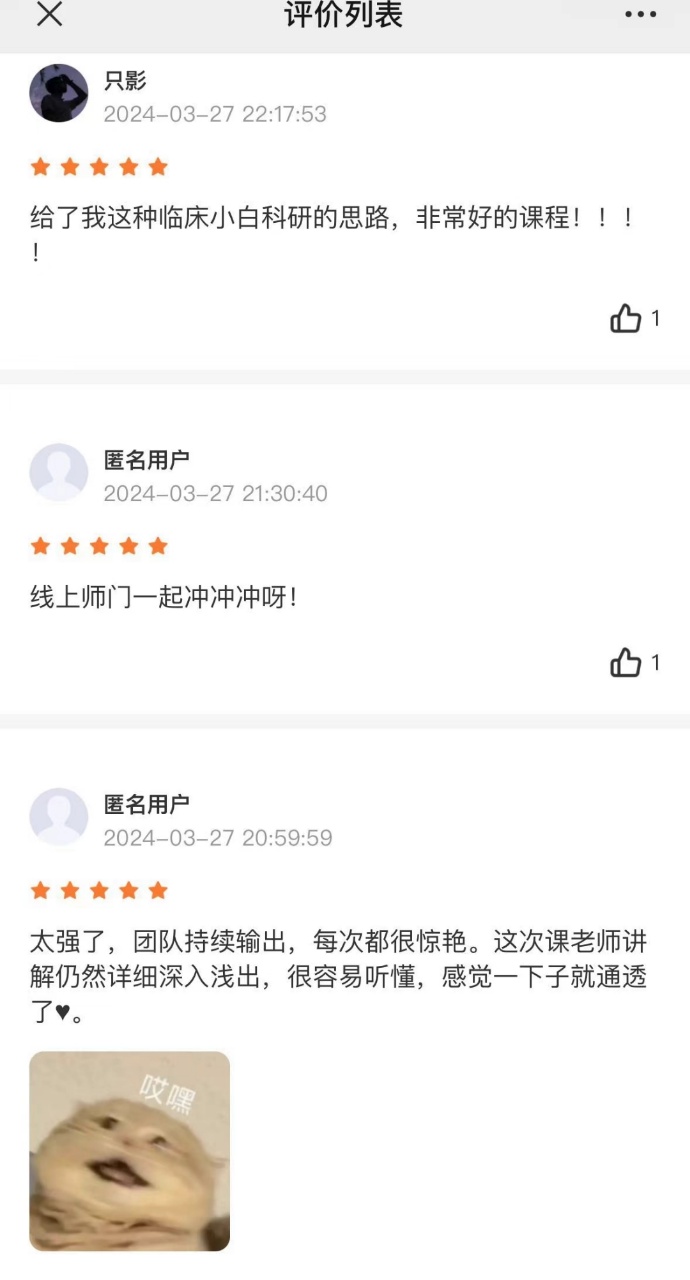The width and height of the screenshot is (690, 1280).
Task: Like the review posted at 21:30:40
Action: click(x=626, y=662)
